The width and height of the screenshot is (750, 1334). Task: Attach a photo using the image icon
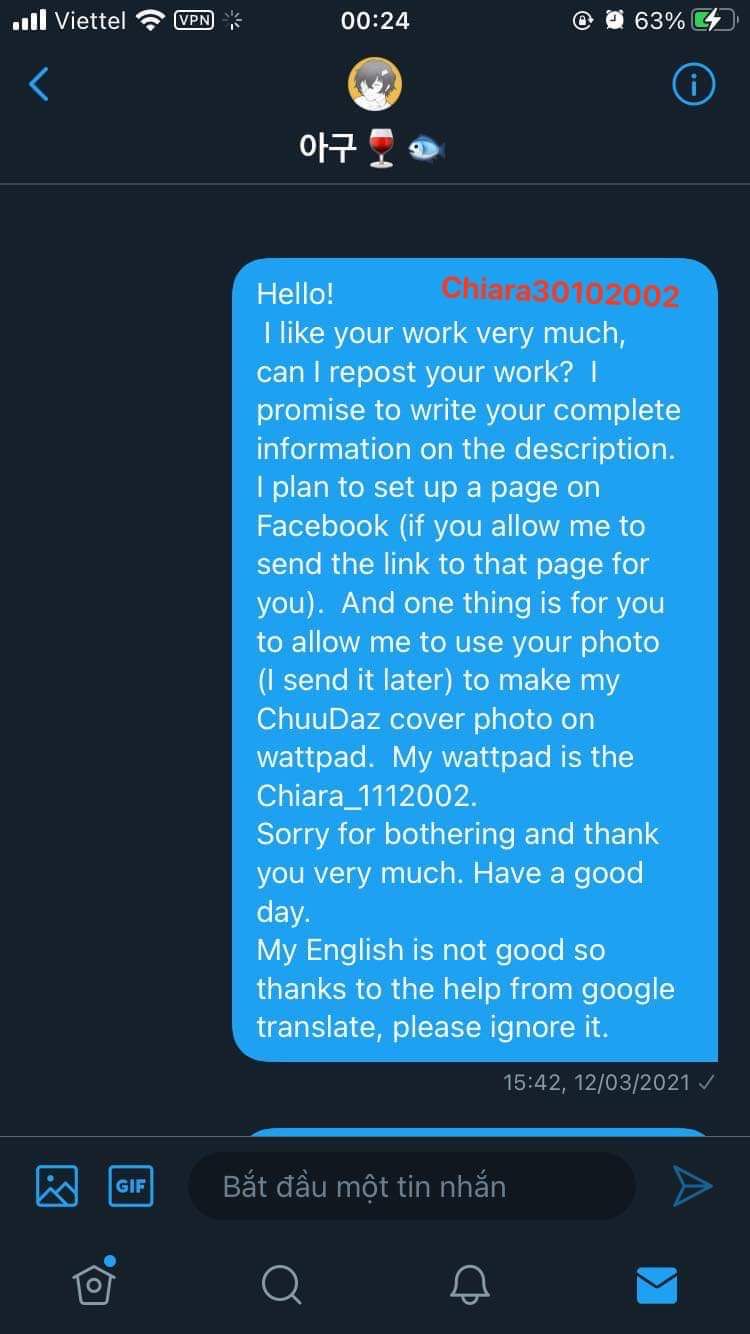click(57, 1186)
